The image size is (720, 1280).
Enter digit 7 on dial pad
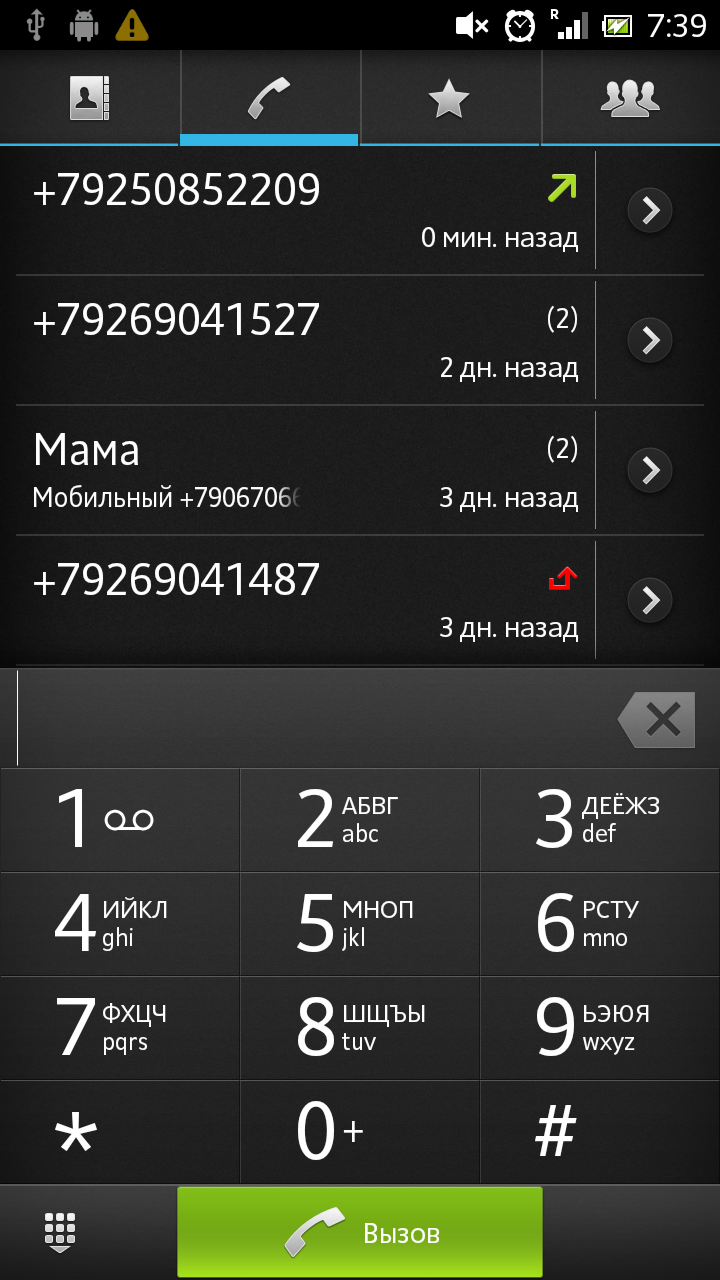tap(120, 1028)
